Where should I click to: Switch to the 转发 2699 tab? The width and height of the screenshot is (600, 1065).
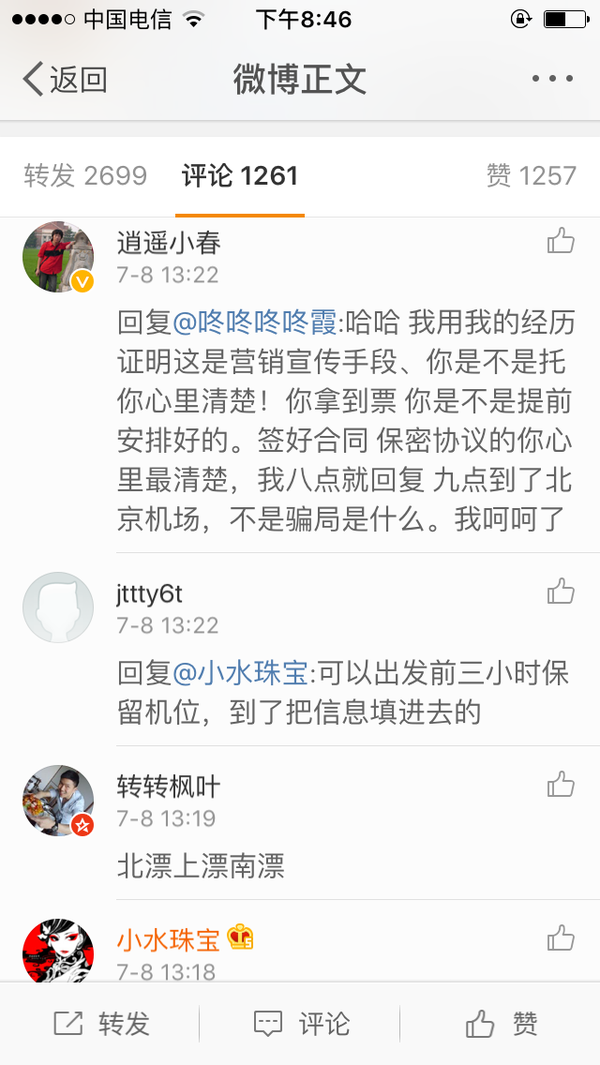(85, 176)
